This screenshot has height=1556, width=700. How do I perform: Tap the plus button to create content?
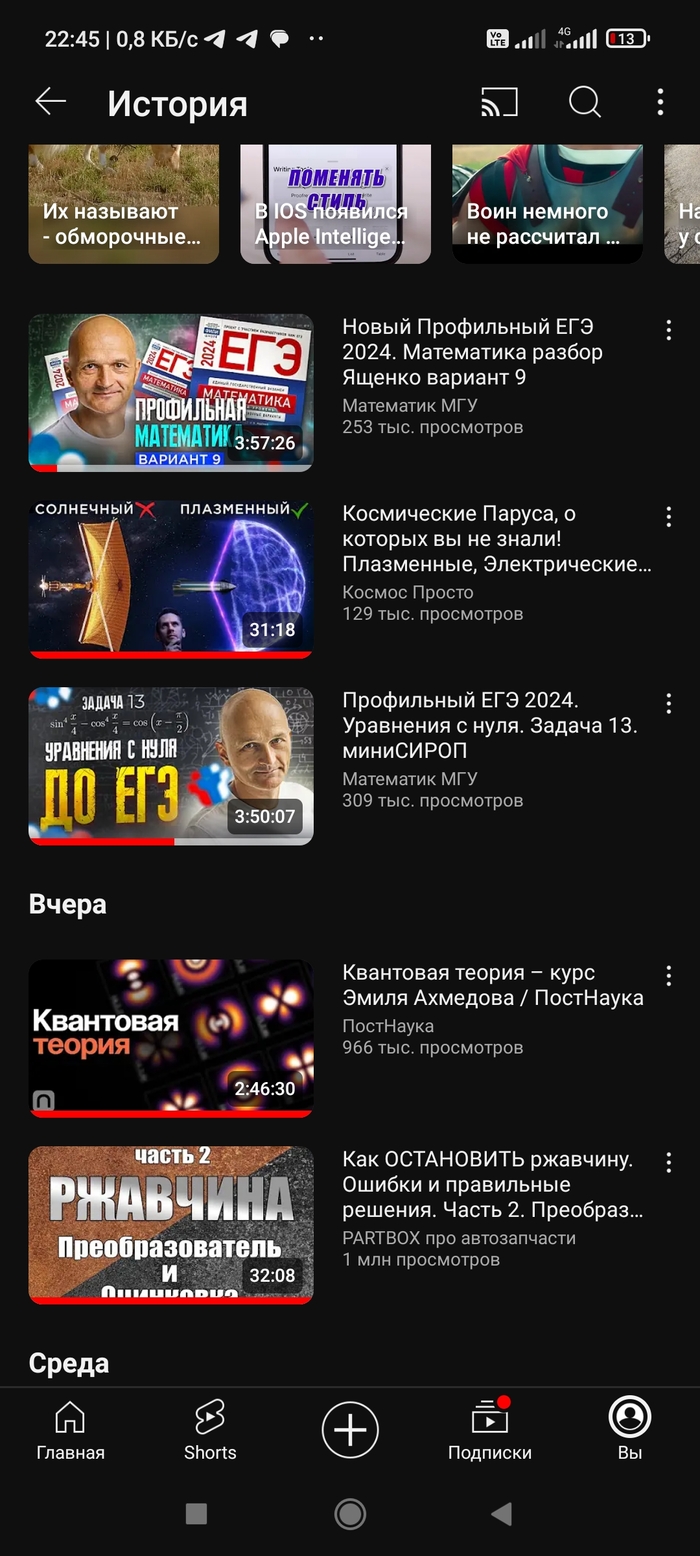[350, 1430]
